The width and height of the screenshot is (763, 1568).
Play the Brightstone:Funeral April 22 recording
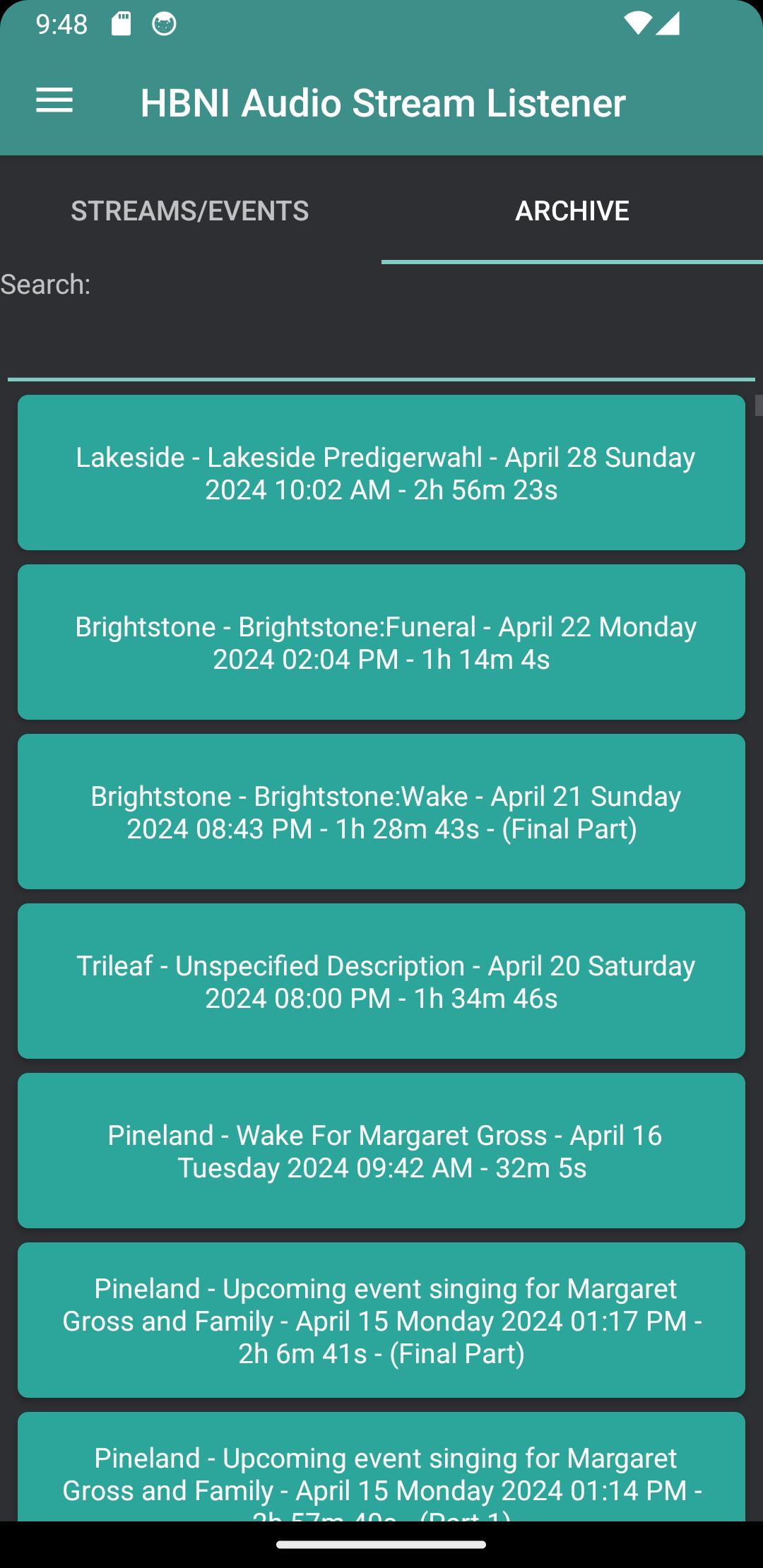click(381, 642)
